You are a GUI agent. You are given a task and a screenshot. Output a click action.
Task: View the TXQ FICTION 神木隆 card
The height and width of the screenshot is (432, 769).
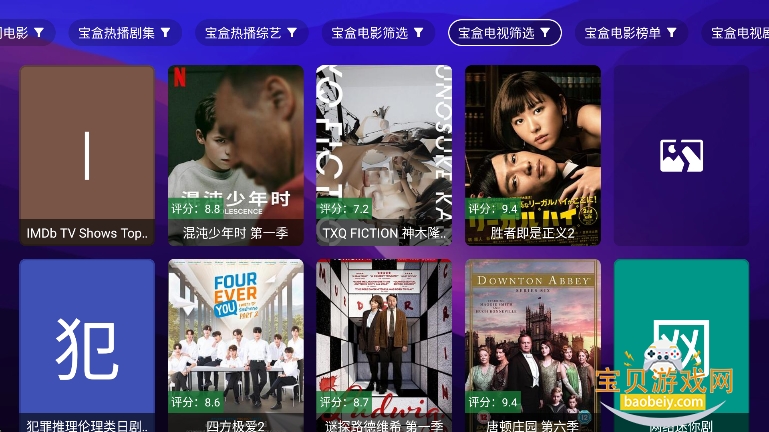(384, 155)
